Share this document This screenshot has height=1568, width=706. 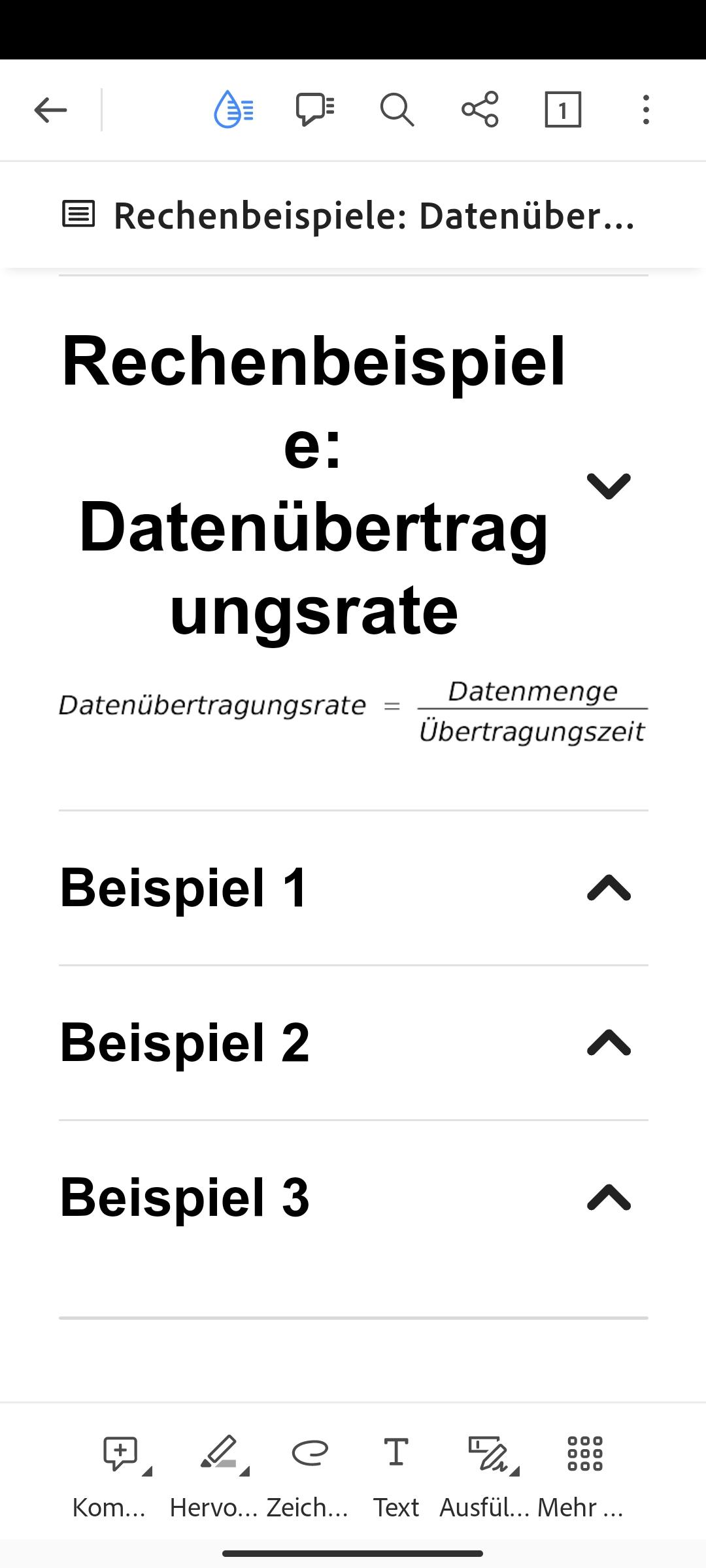click(480, 109)
